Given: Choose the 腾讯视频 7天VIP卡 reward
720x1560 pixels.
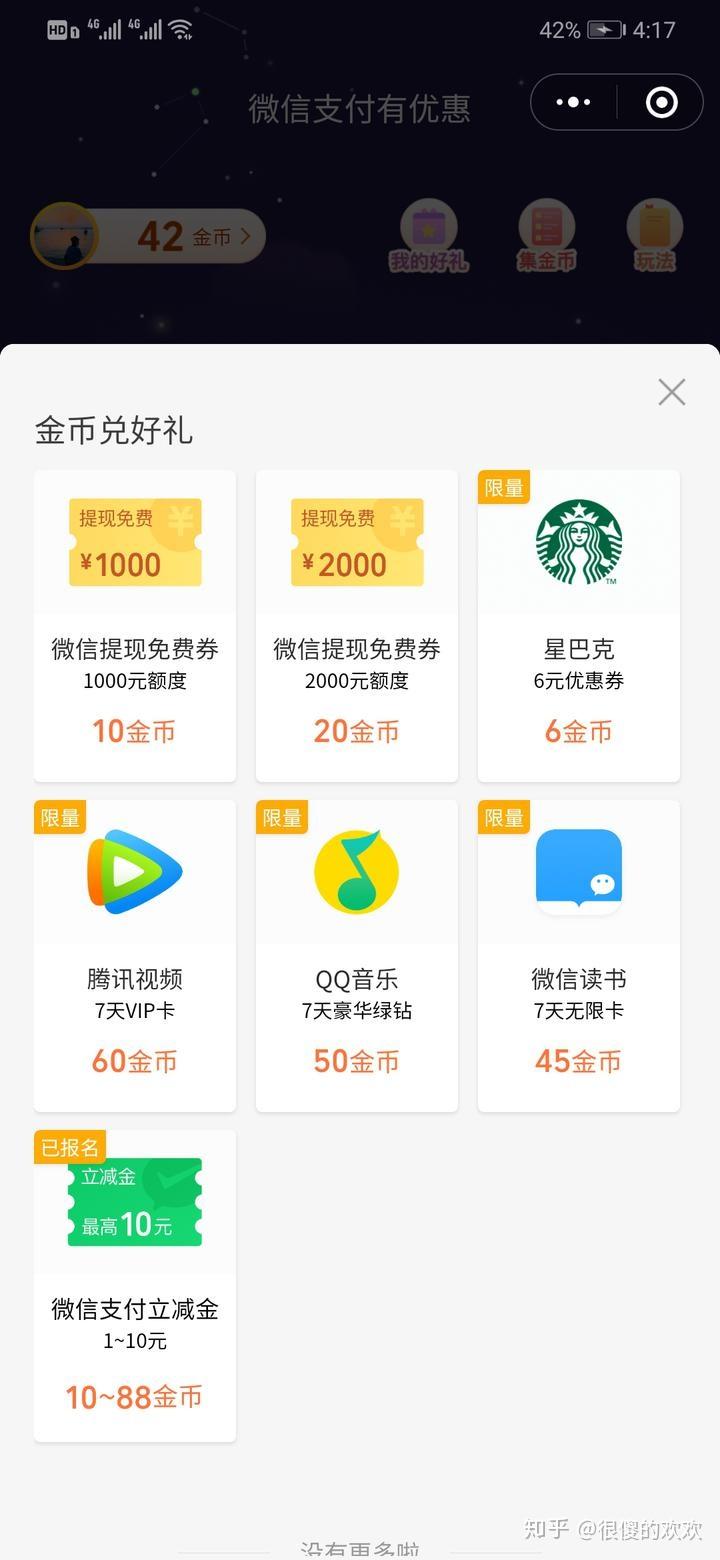Looking at the screenshot, I should (135, 956).
